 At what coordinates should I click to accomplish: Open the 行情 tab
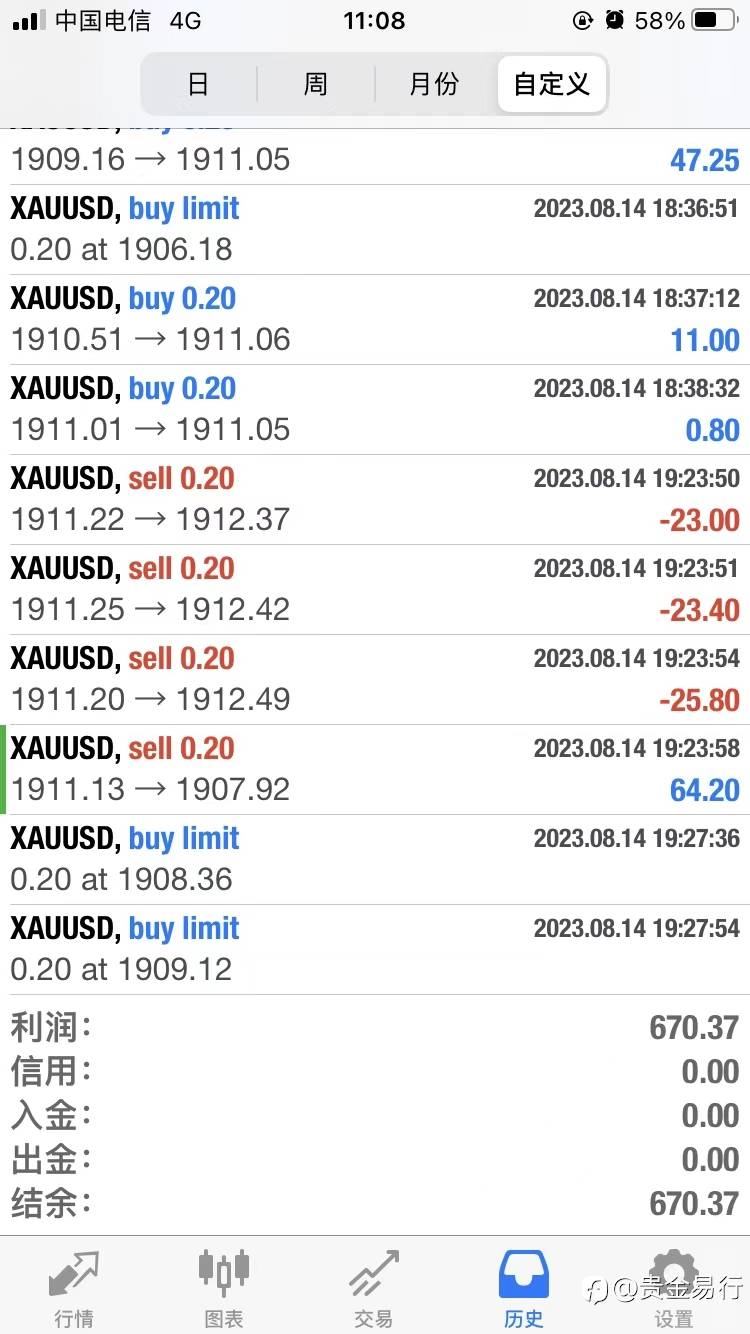[74, 1288]
